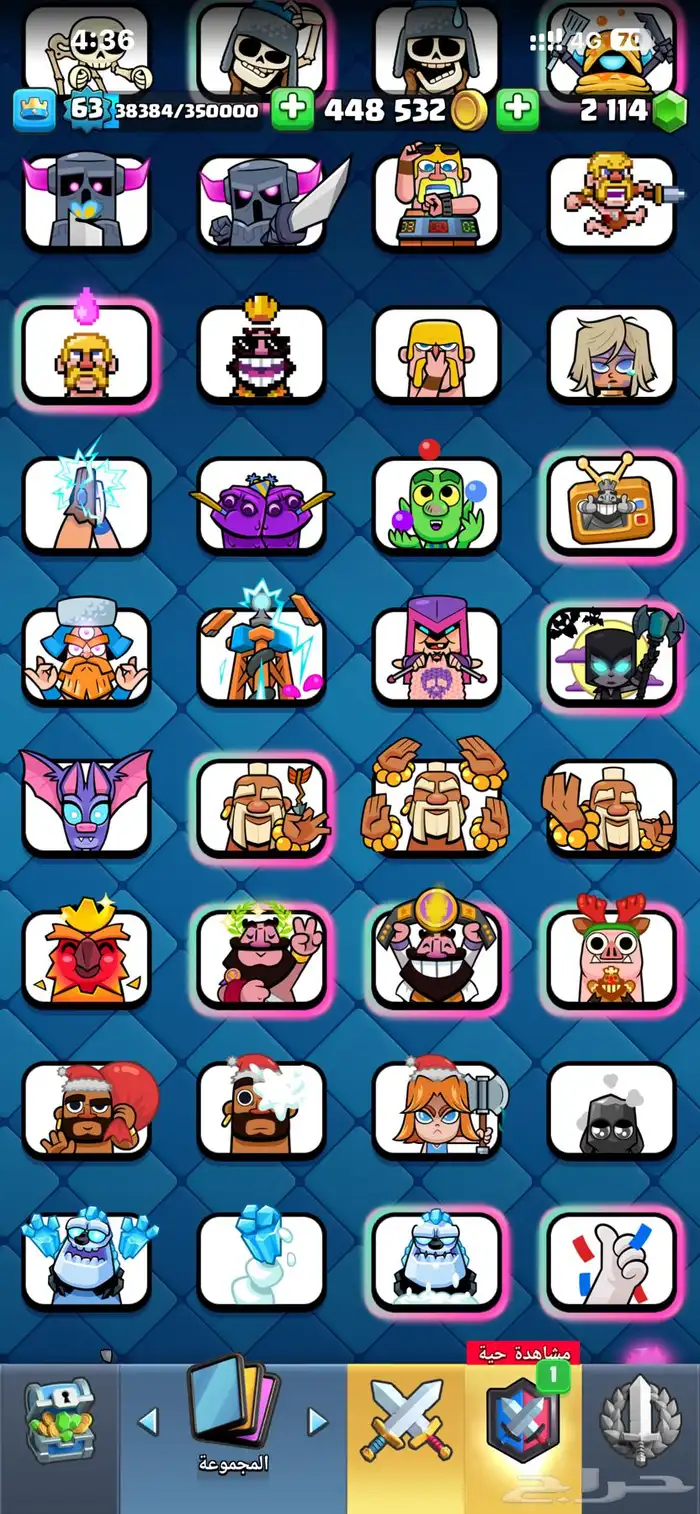Tap the right arrow beside the cards tab
Image resolution: width=700 pixels, height=1514 pixels.
coord(317,1420)
